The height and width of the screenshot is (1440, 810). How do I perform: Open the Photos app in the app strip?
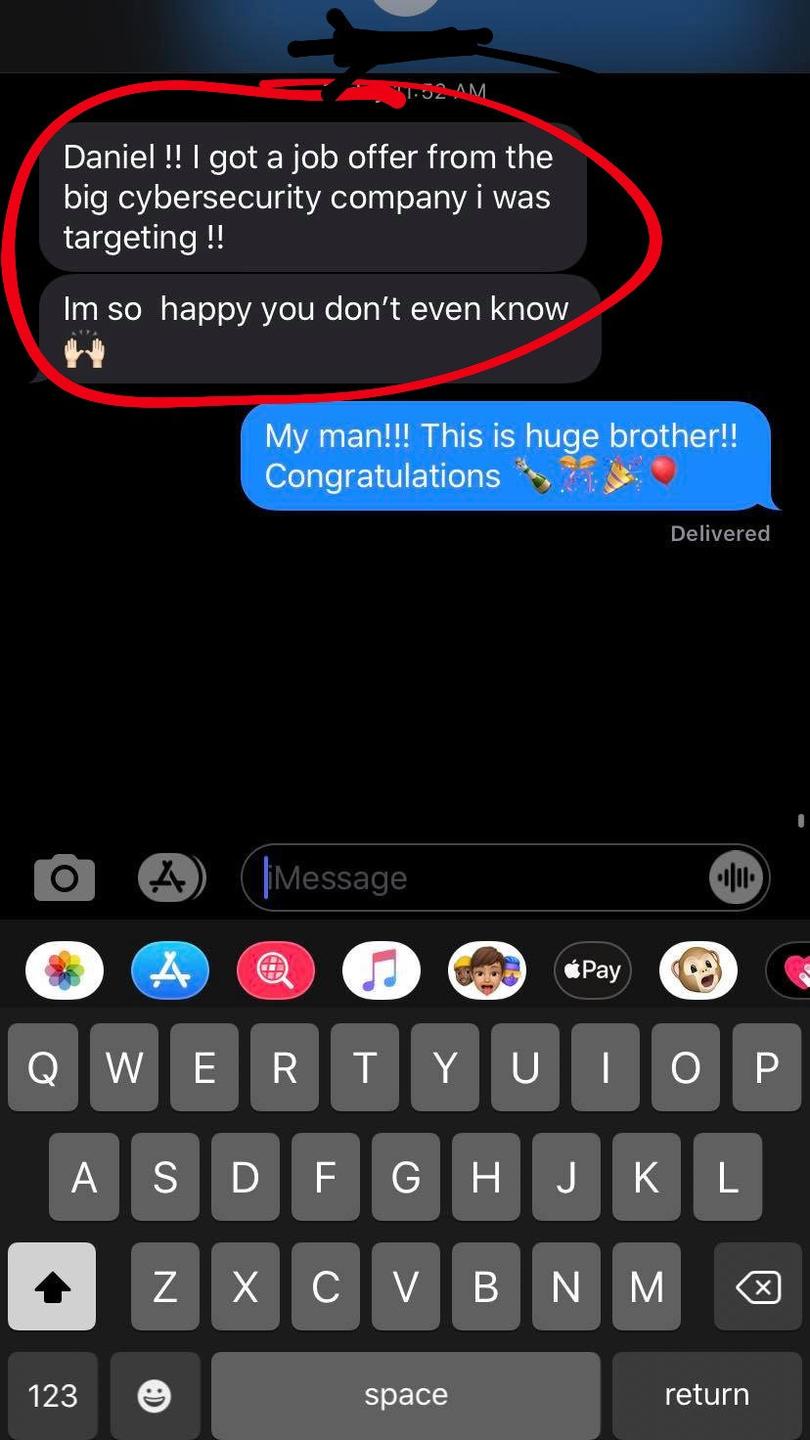coord(64,970)
